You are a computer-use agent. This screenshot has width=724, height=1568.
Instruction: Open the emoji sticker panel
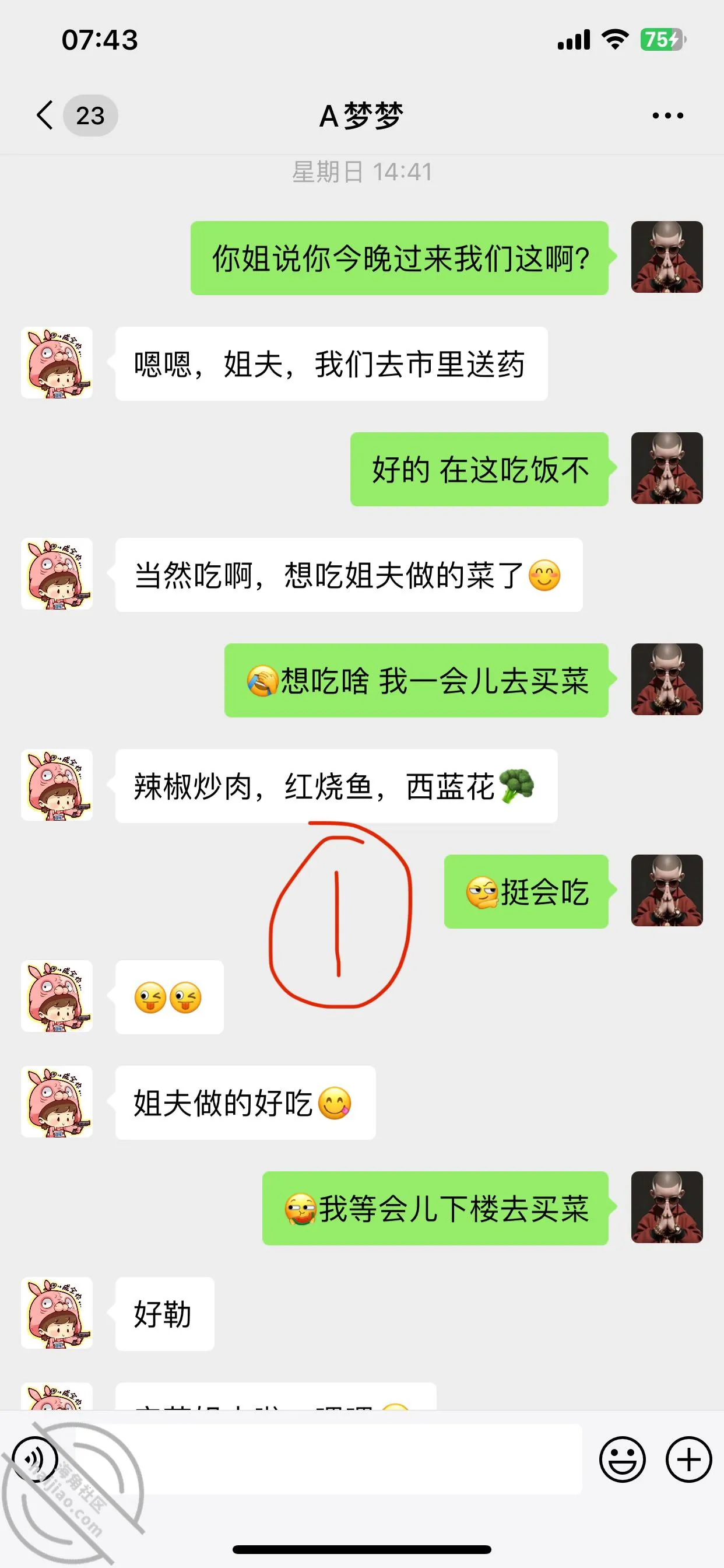tap(622, 1459)
